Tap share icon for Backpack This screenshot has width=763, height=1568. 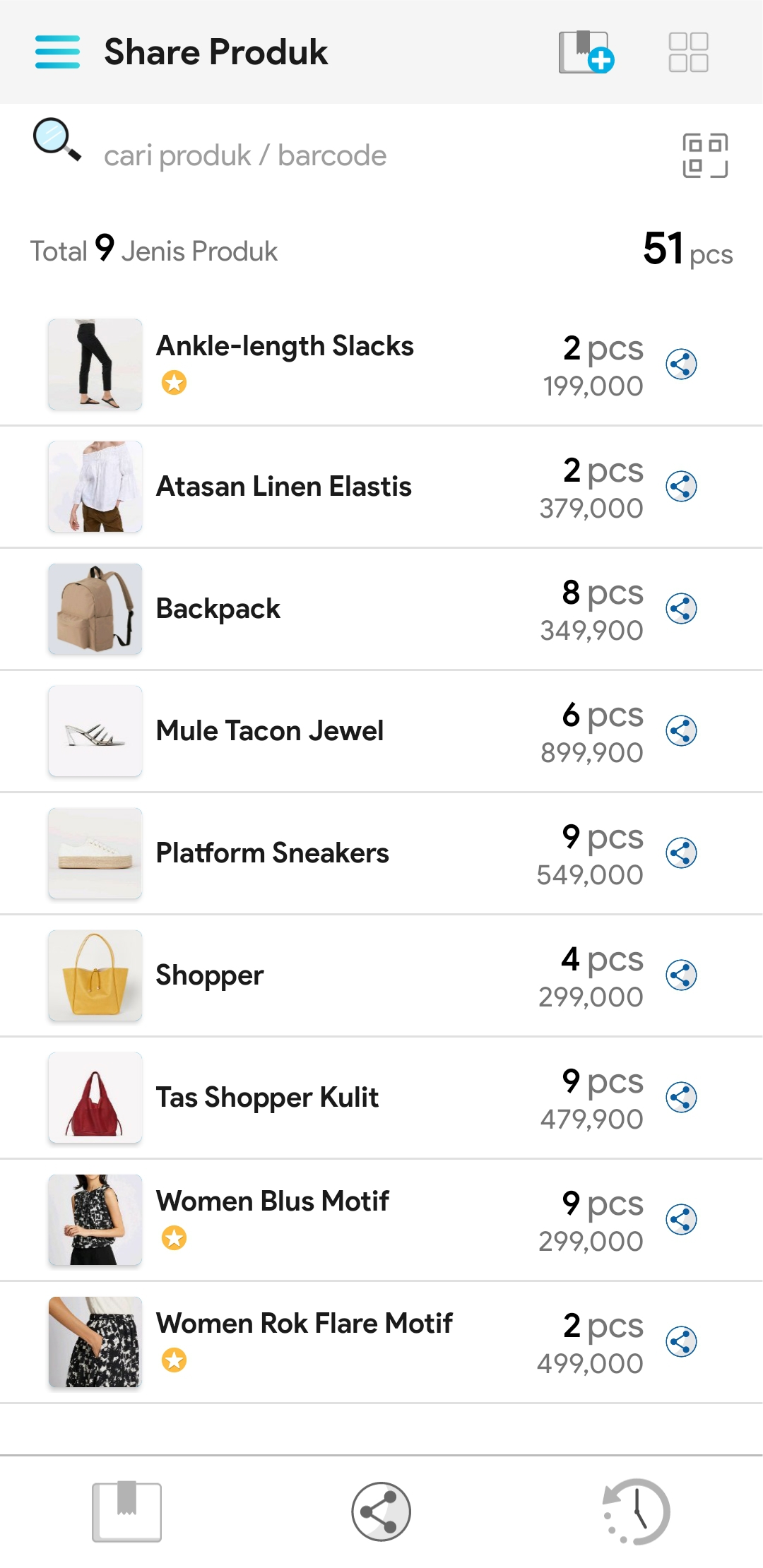click(681, 609)
